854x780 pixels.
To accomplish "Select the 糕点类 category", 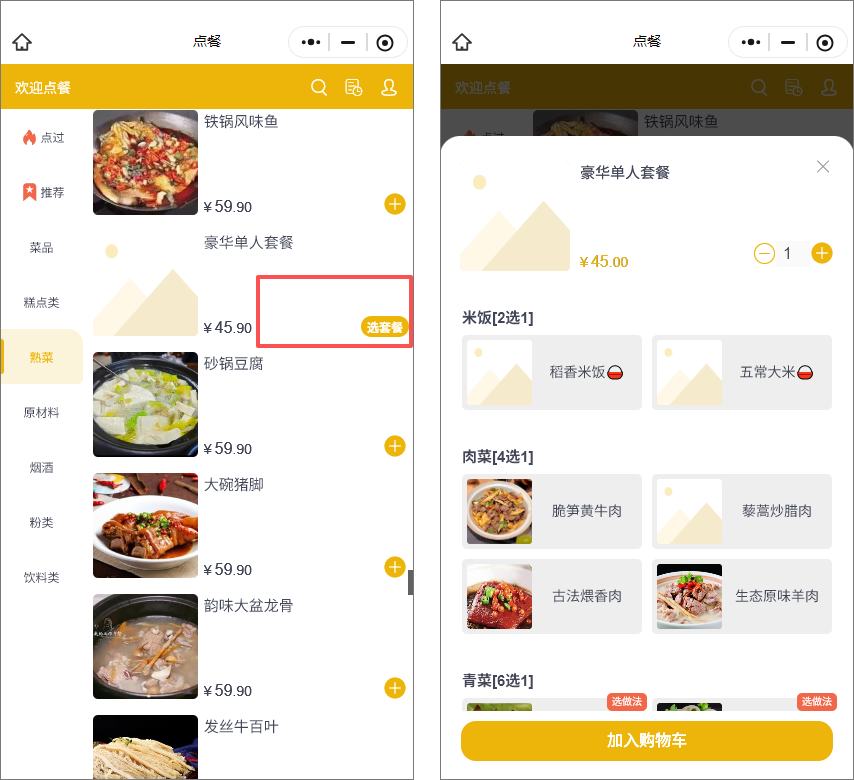I will pyautogui.click(x=42, y=302).
